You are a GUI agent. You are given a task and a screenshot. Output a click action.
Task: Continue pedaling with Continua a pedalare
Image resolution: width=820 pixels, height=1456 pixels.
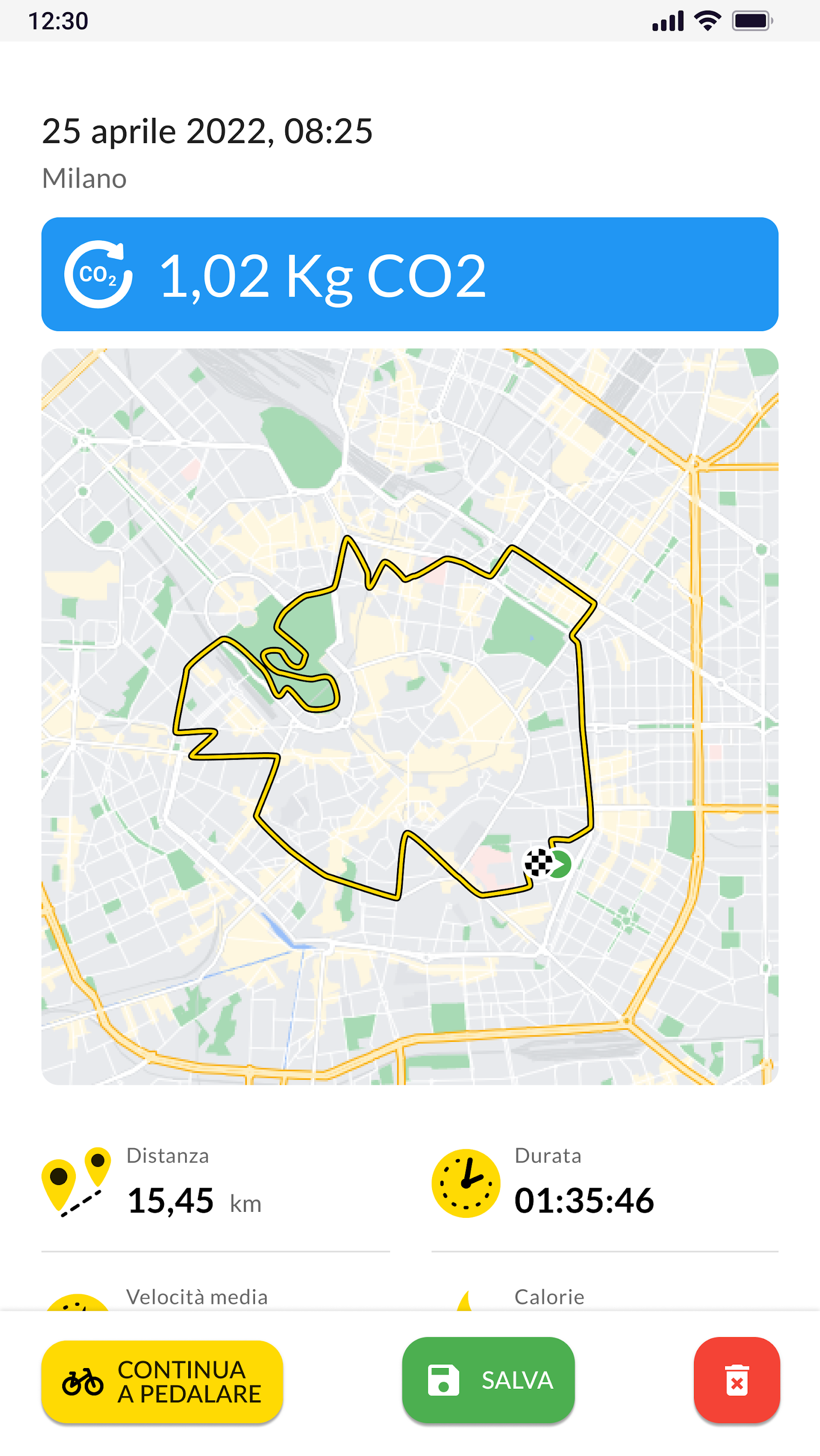pos(162,1381)
